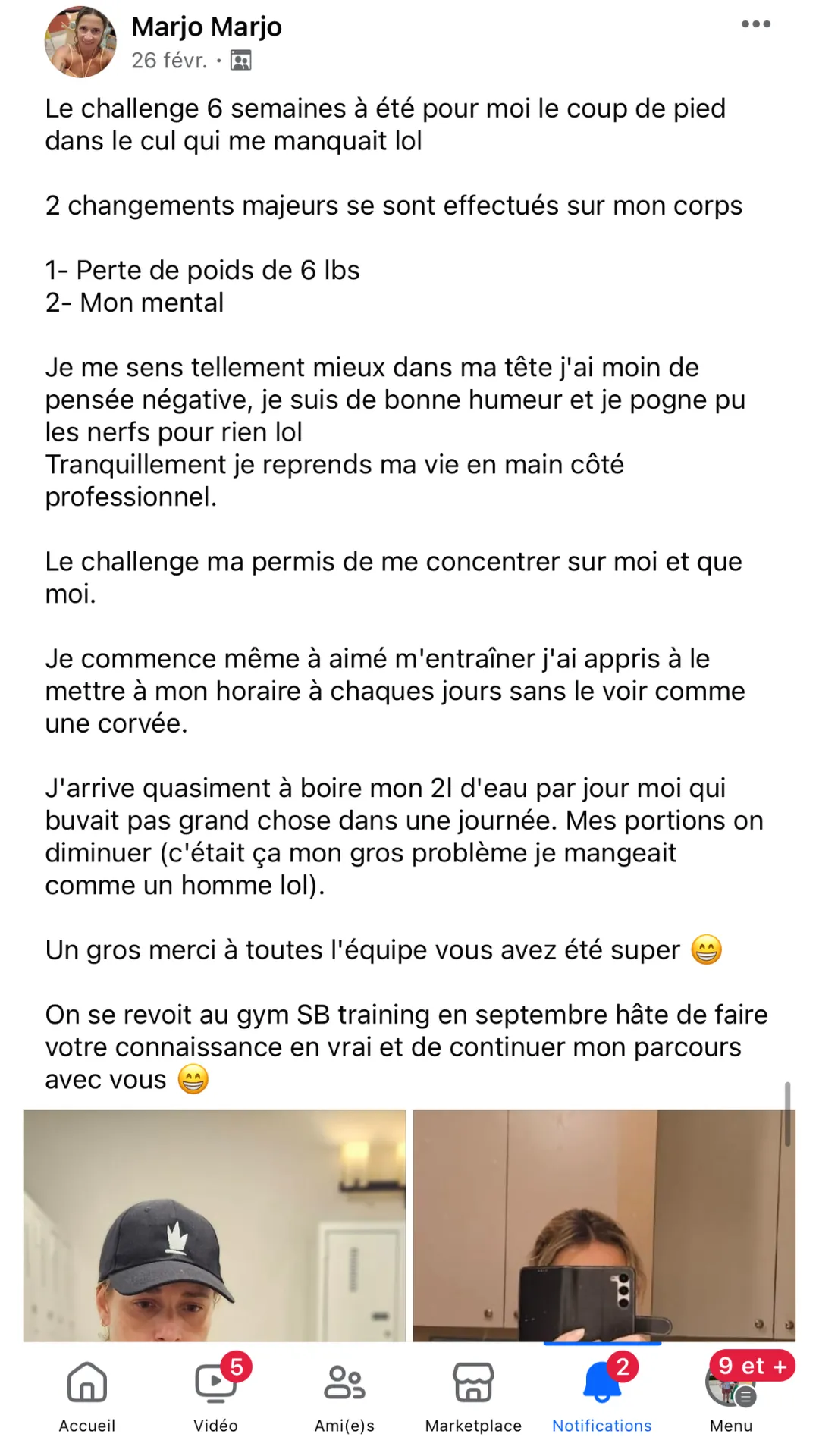Open the post's three-dot options menu

coord(755,24)
